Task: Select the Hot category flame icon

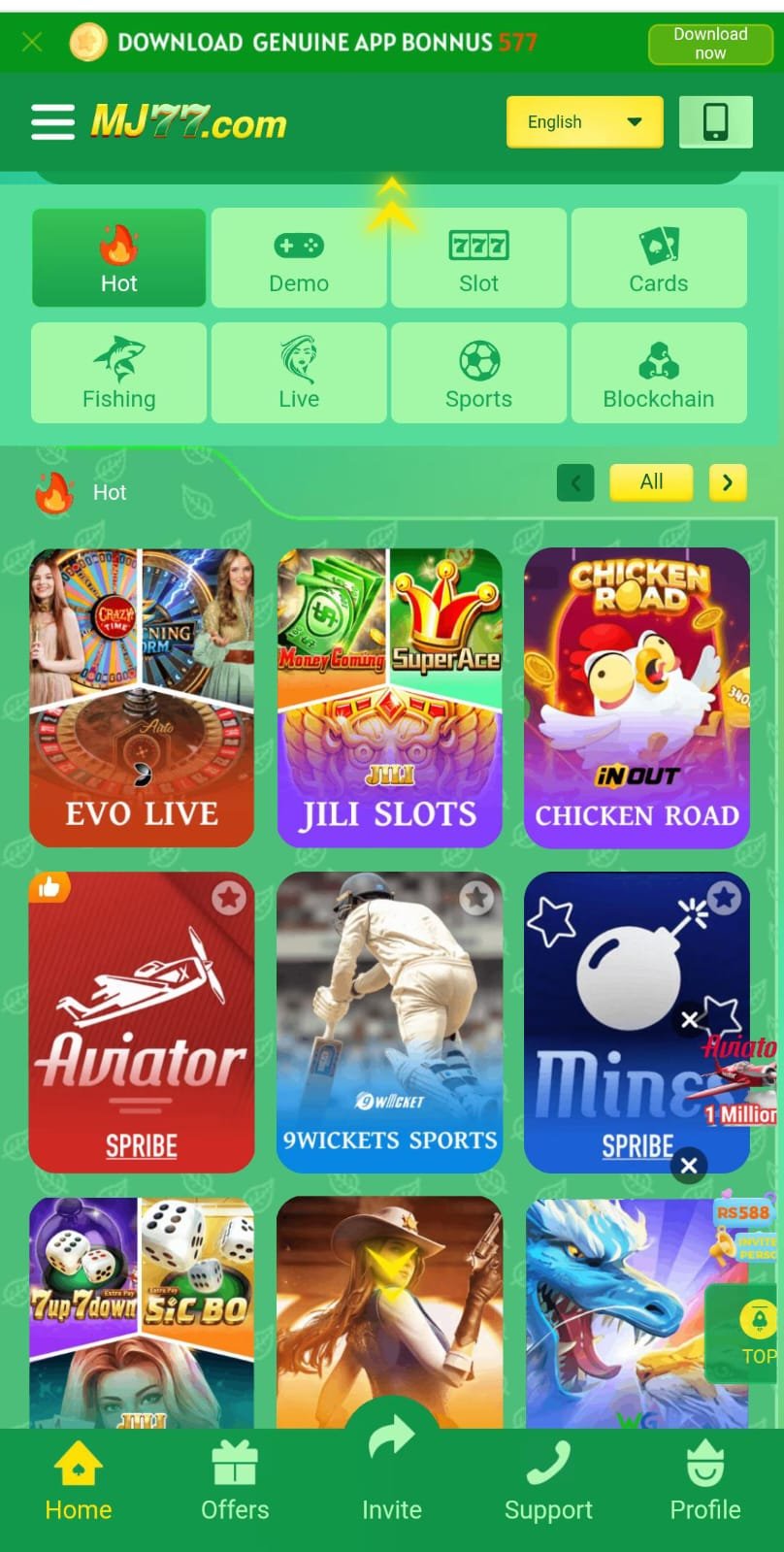Action: point(118,244)
